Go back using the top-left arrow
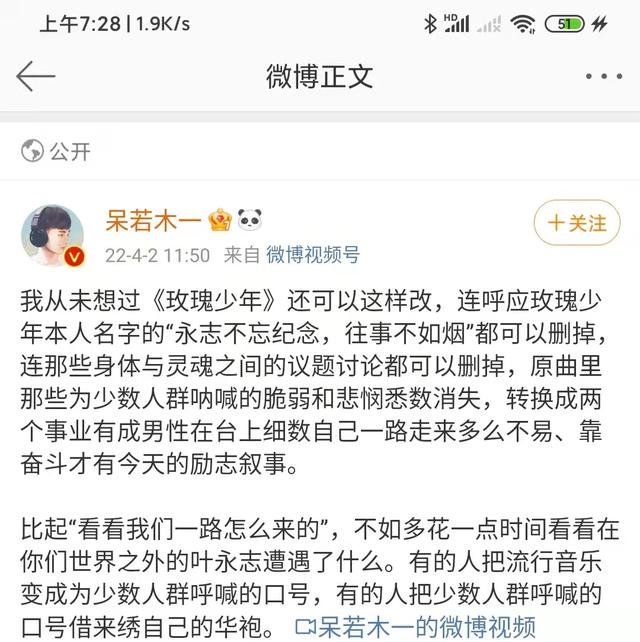 36,77
